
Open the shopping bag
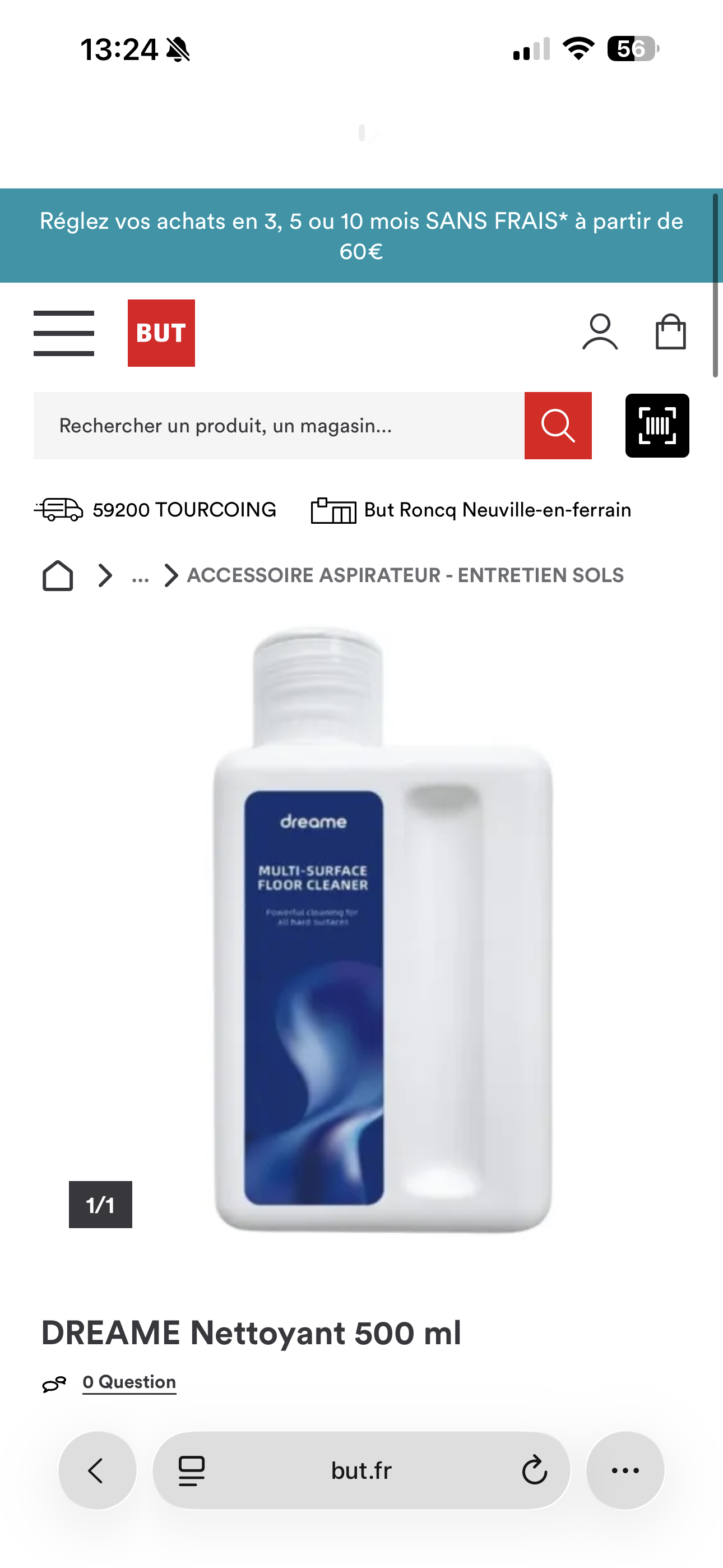(670, 333)
